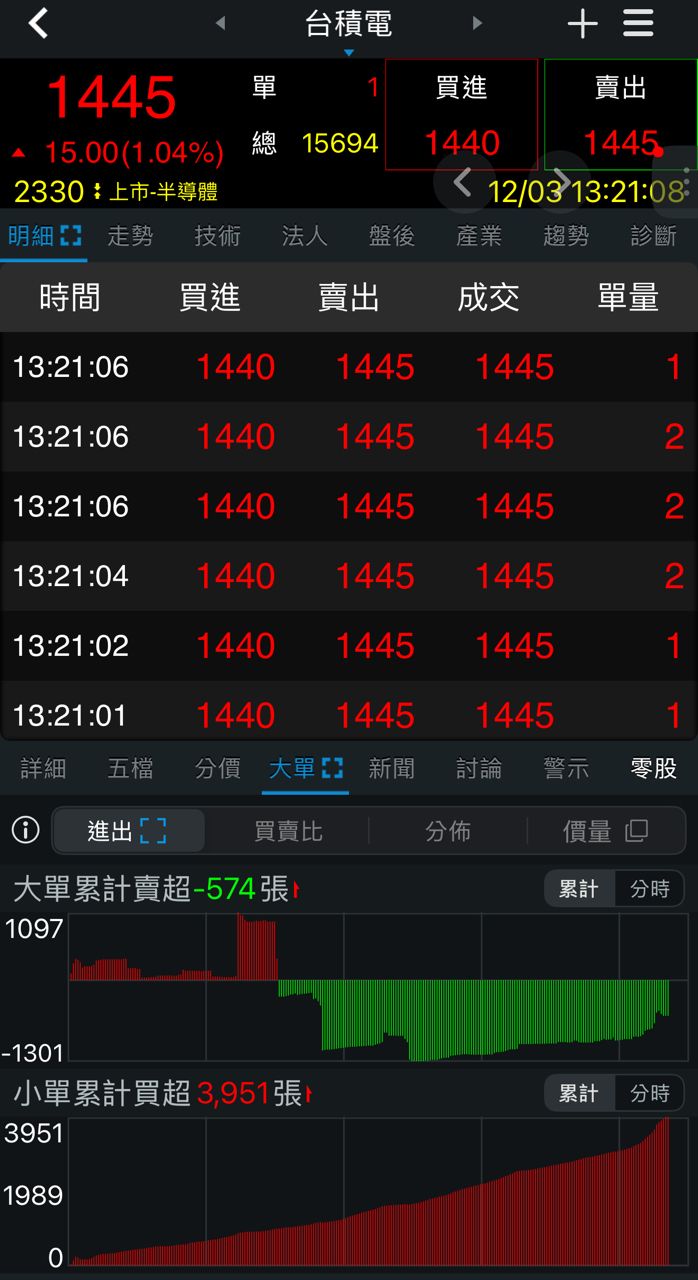Select the 法人 tab
The height and width of the screenshot is (1280, 698).
pos(304,236)
